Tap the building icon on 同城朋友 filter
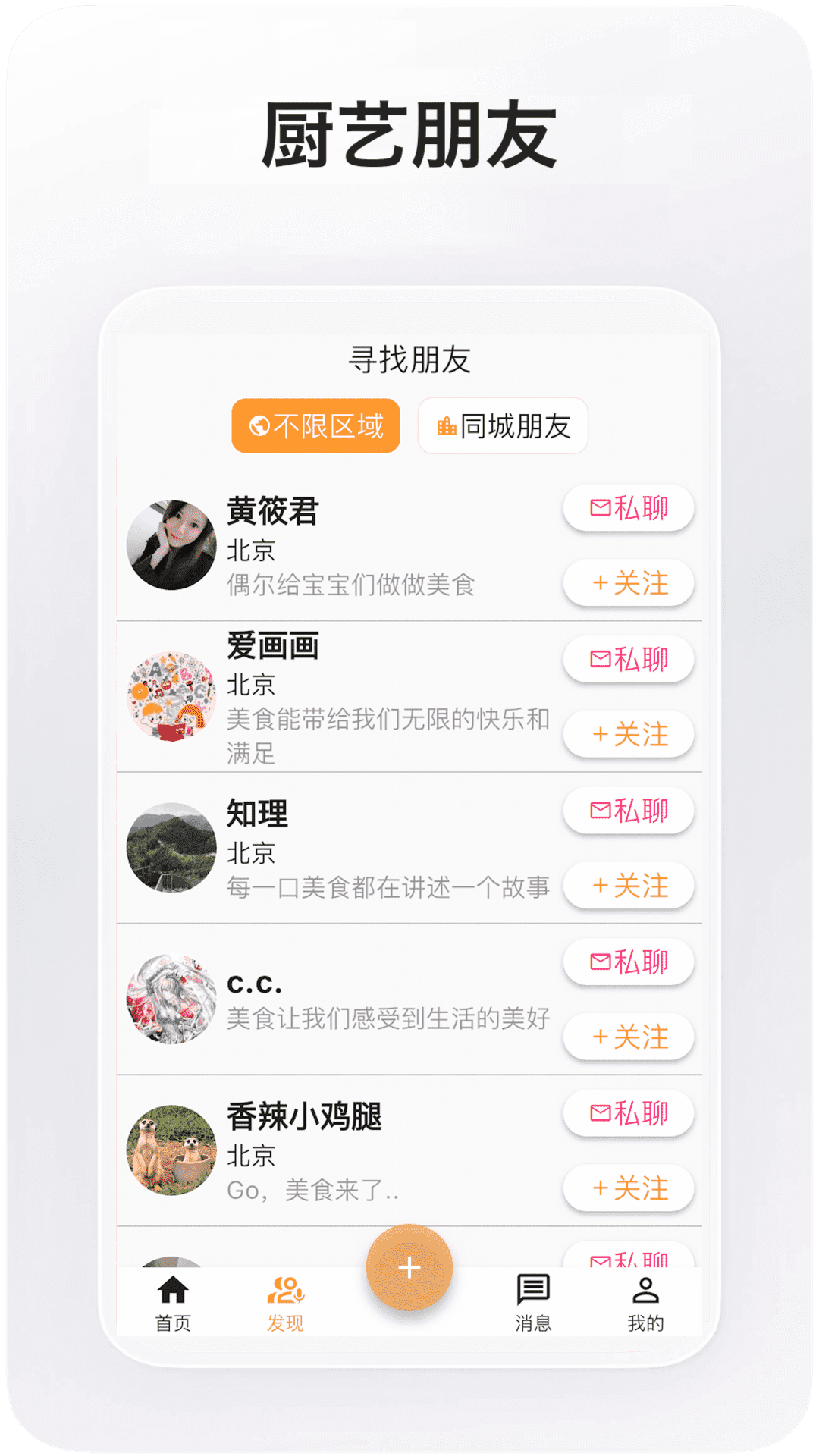This screenshot has width=819, height=1456. 447,425
